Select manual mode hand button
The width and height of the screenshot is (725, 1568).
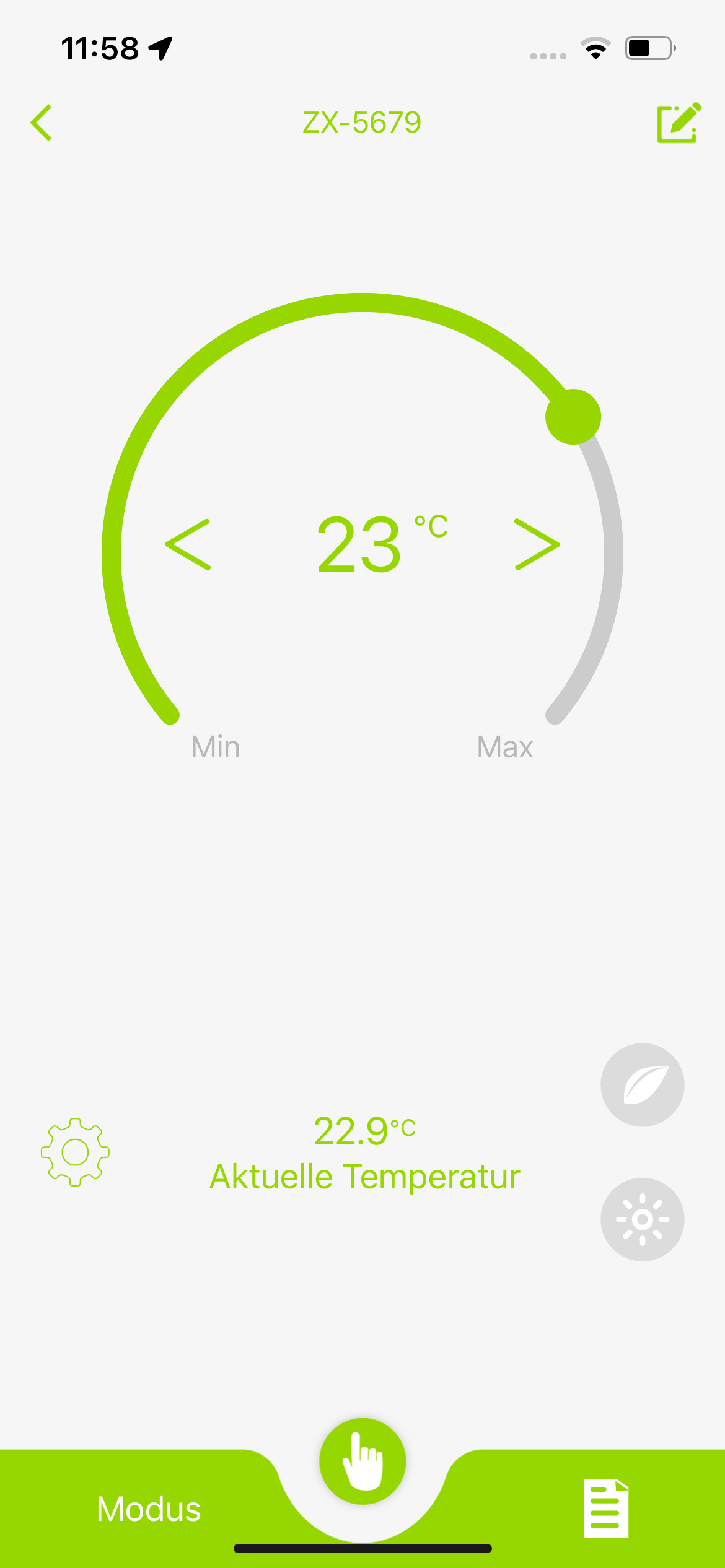click(x=362, y=1461)
